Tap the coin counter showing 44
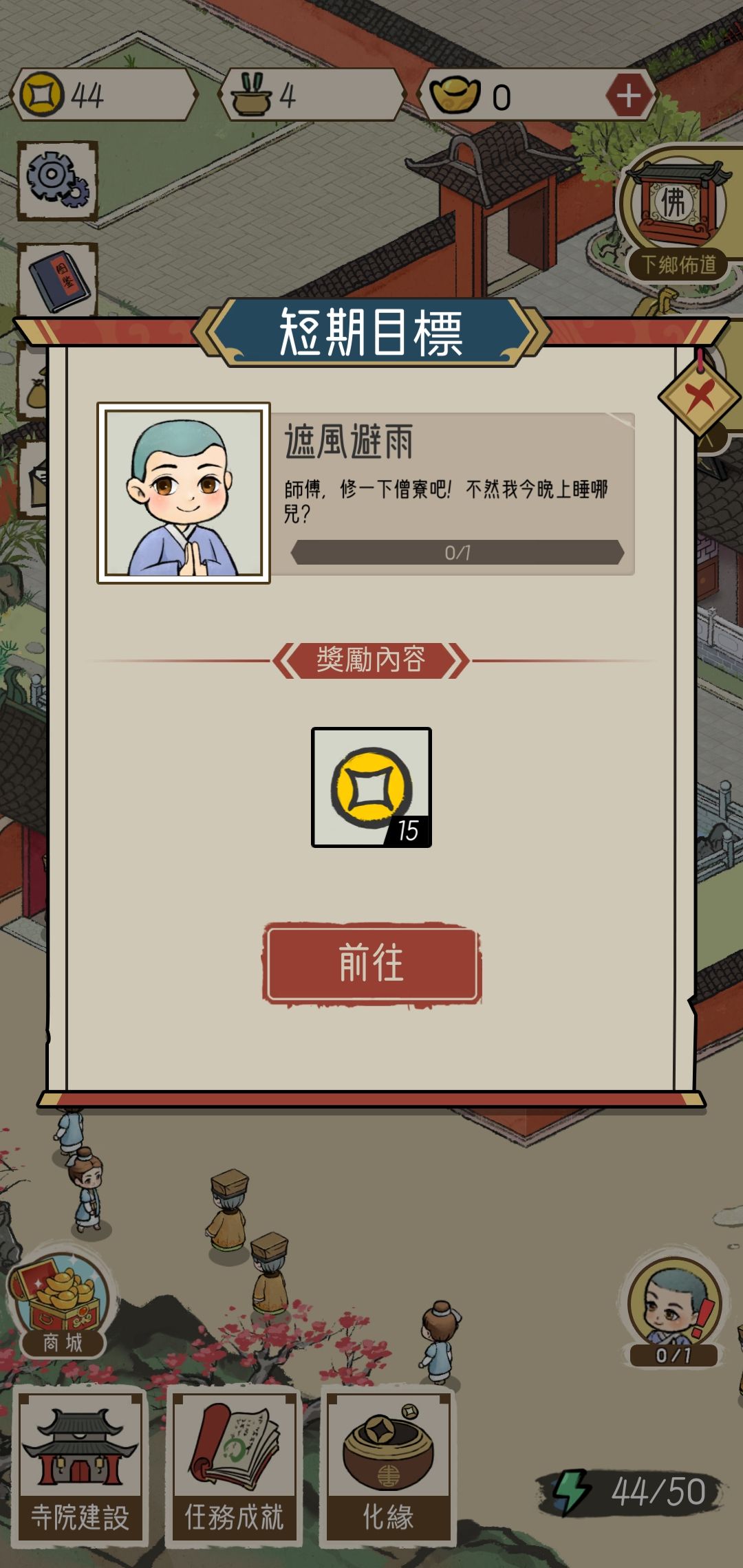 pos(45,94)
